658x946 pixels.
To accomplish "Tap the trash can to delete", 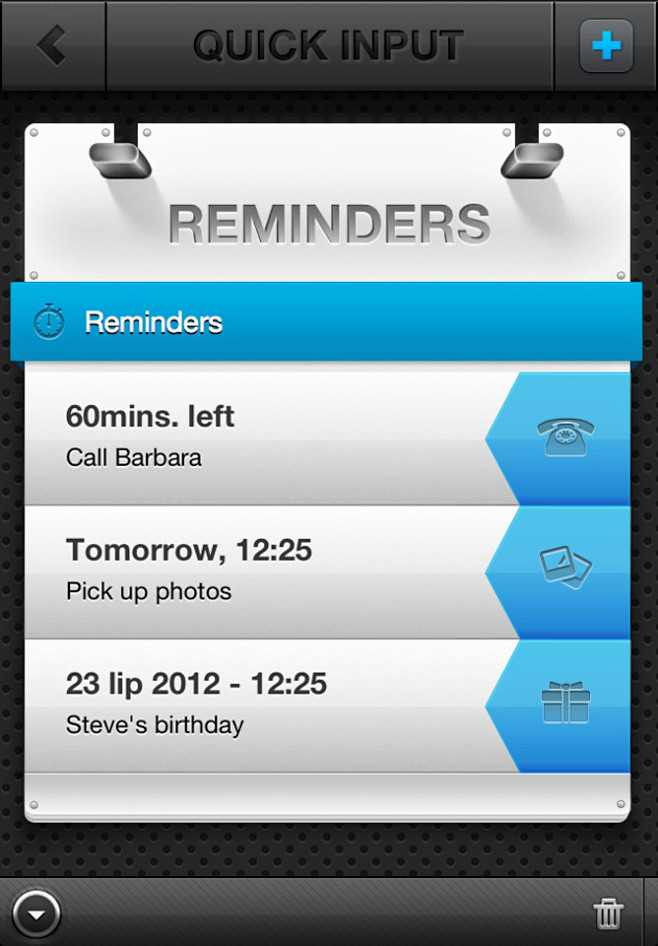I will [x=608, y=913].
